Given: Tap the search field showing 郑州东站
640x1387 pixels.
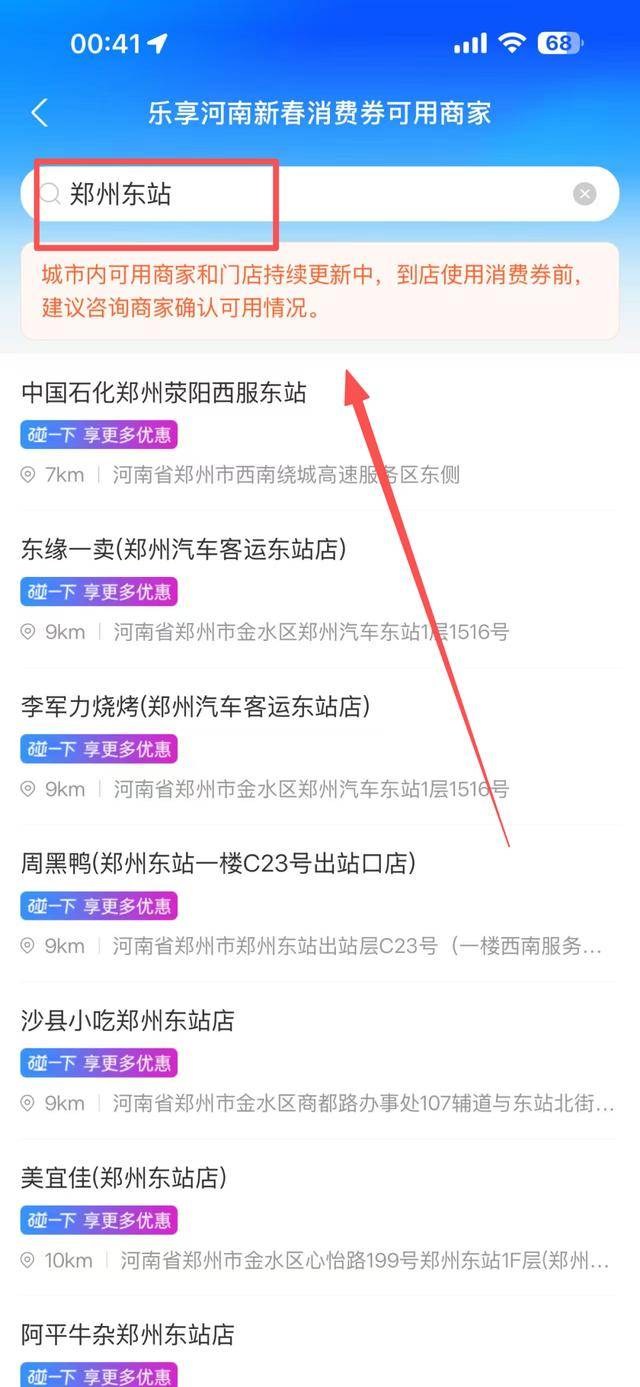Looking at the screenshot, I should tap(300, 194).
